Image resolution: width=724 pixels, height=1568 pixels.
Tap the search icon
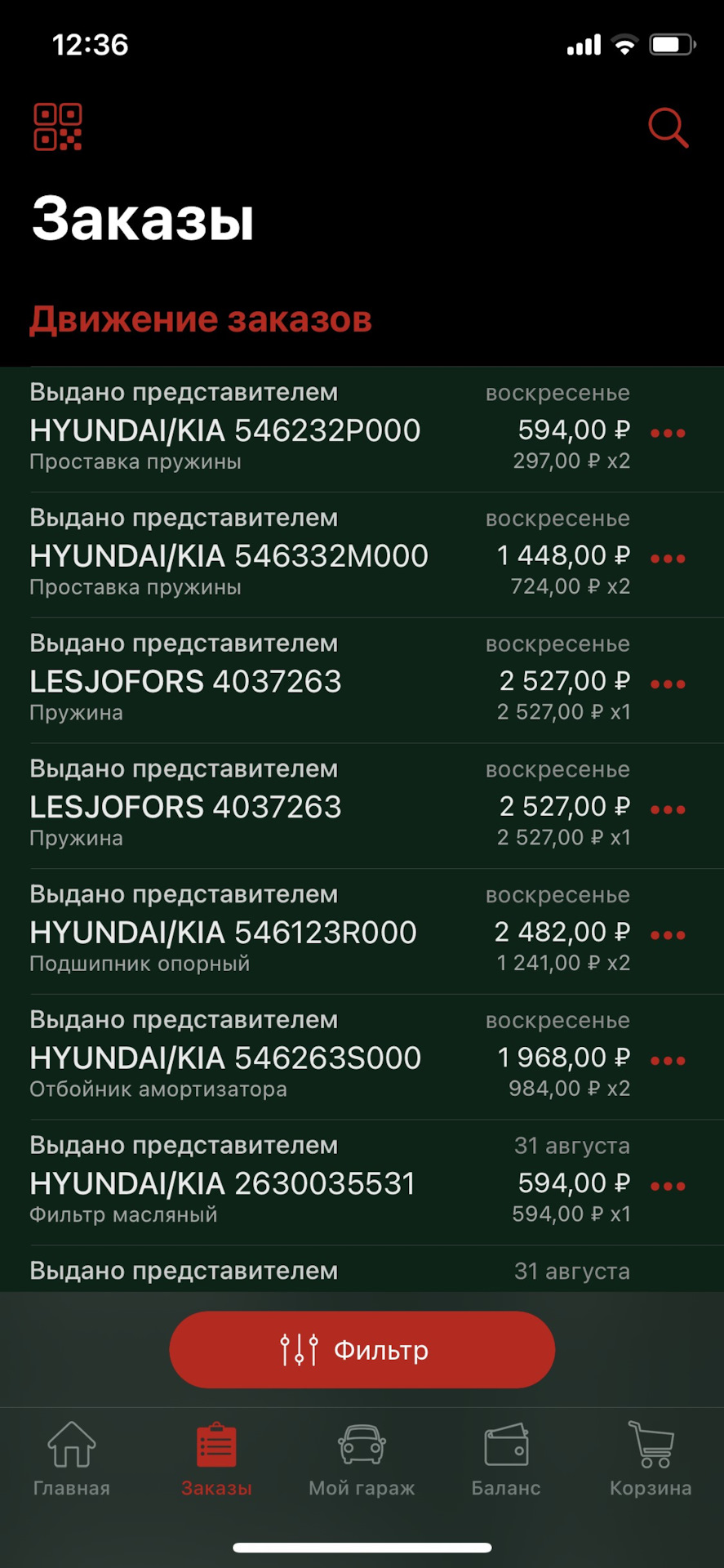pyautogui.click(x=668, y=127)
